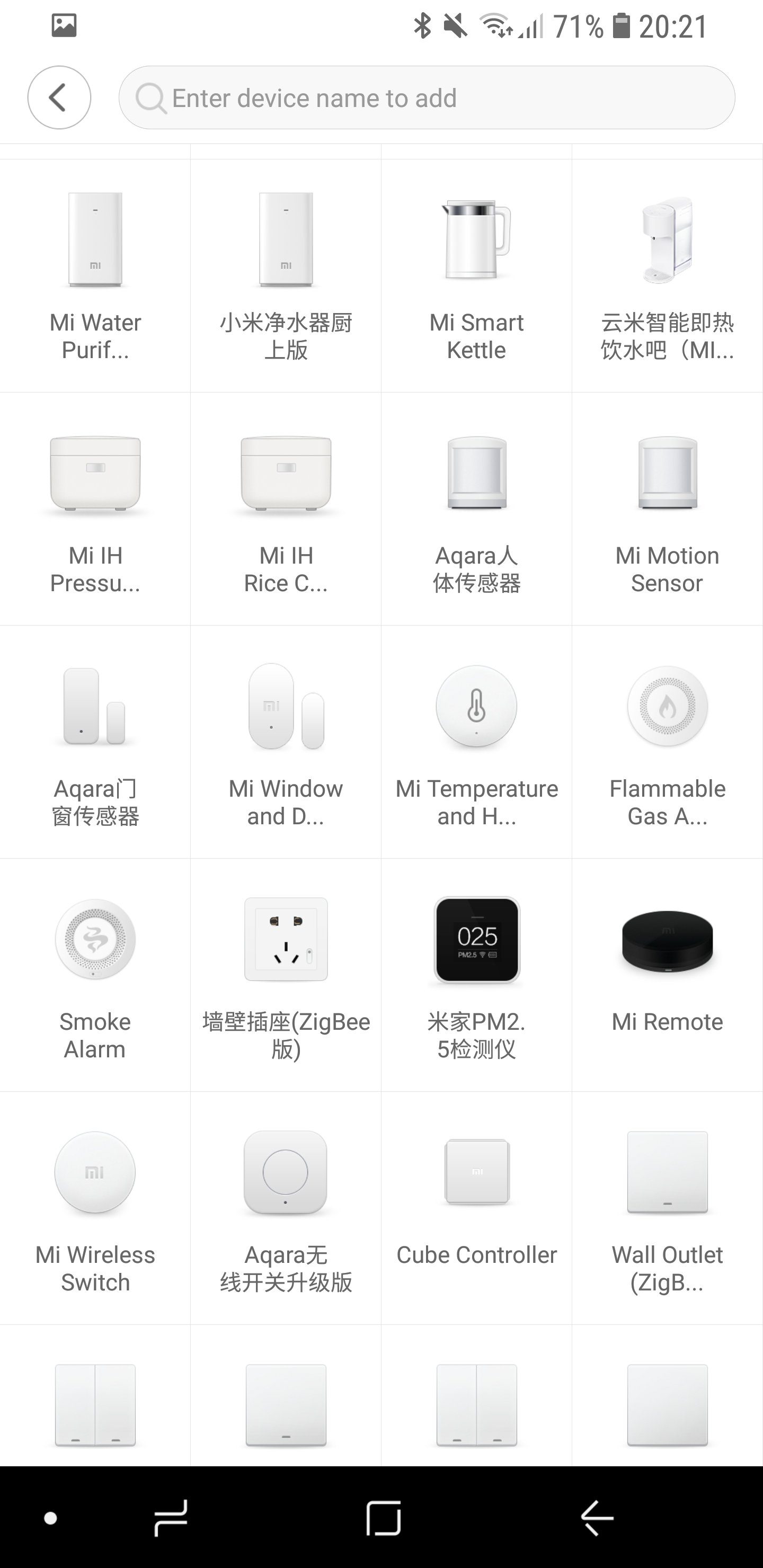Image resolution: width=763 pixels, height=1568 pixels.
Task: Choose the Mi Remote device
Action: tap(667, 975)
